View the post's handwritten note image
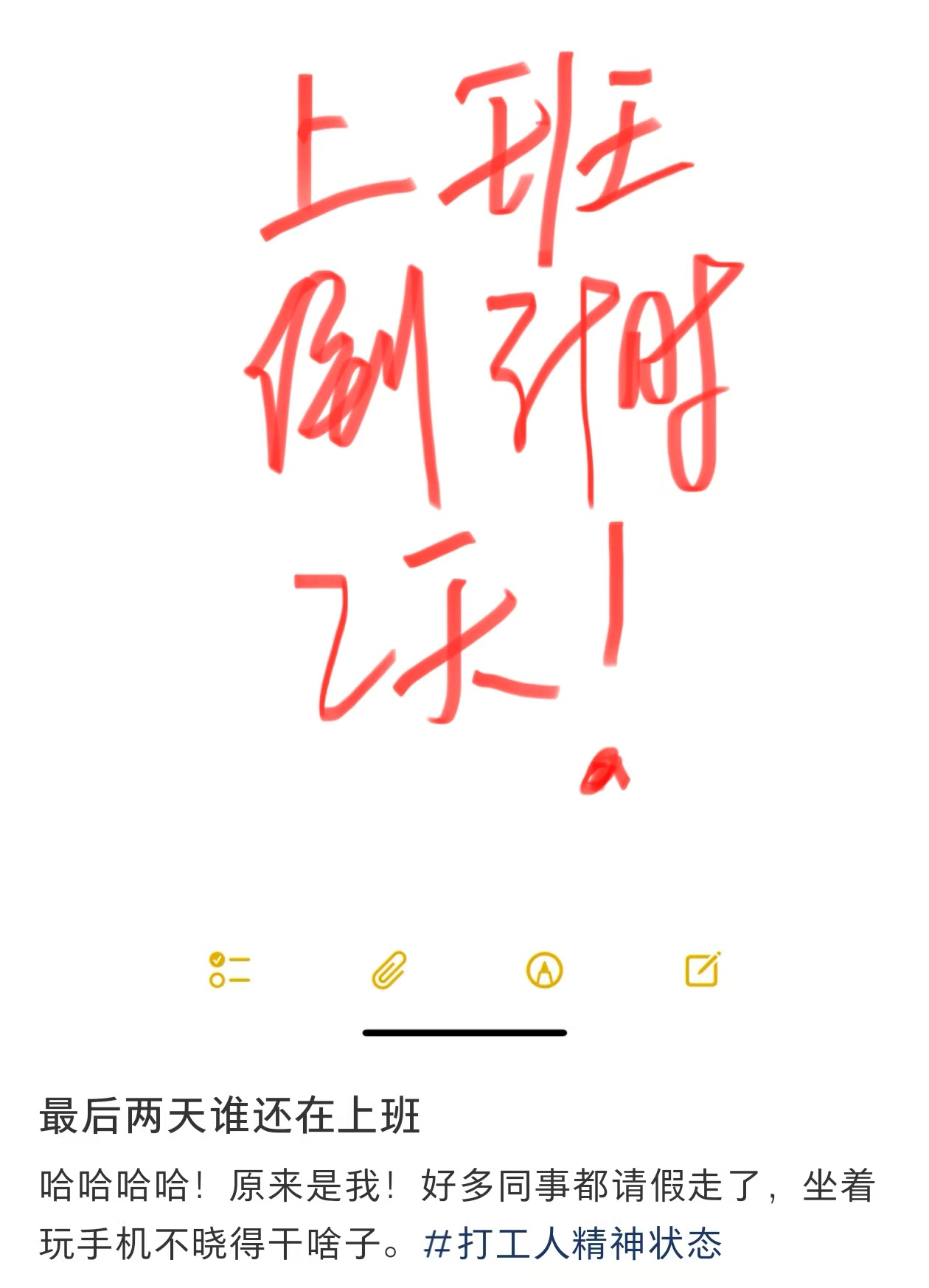 pyautogui.click(x=464, y=442)
